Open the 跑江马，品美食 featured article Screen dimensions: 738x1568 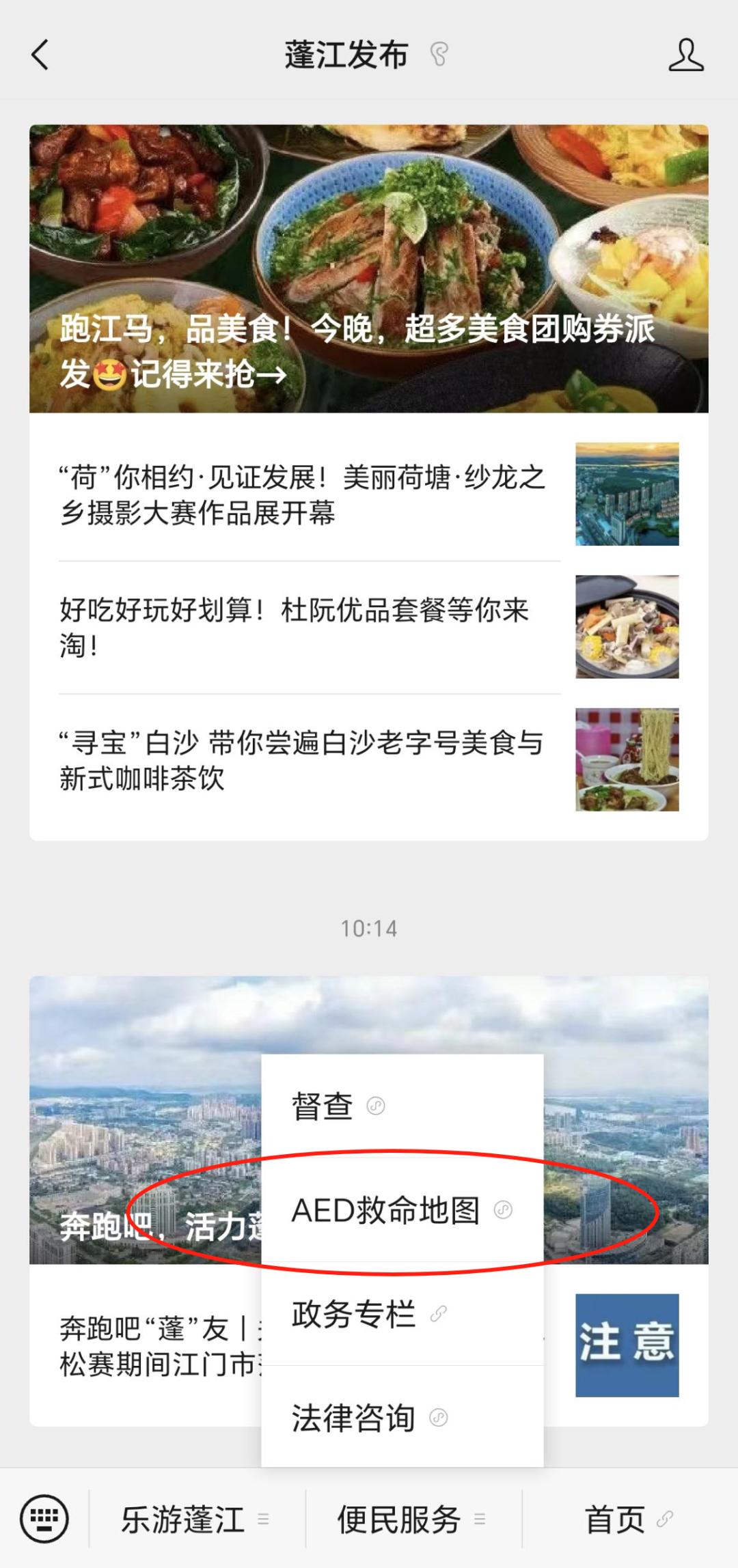click(368, 268)
